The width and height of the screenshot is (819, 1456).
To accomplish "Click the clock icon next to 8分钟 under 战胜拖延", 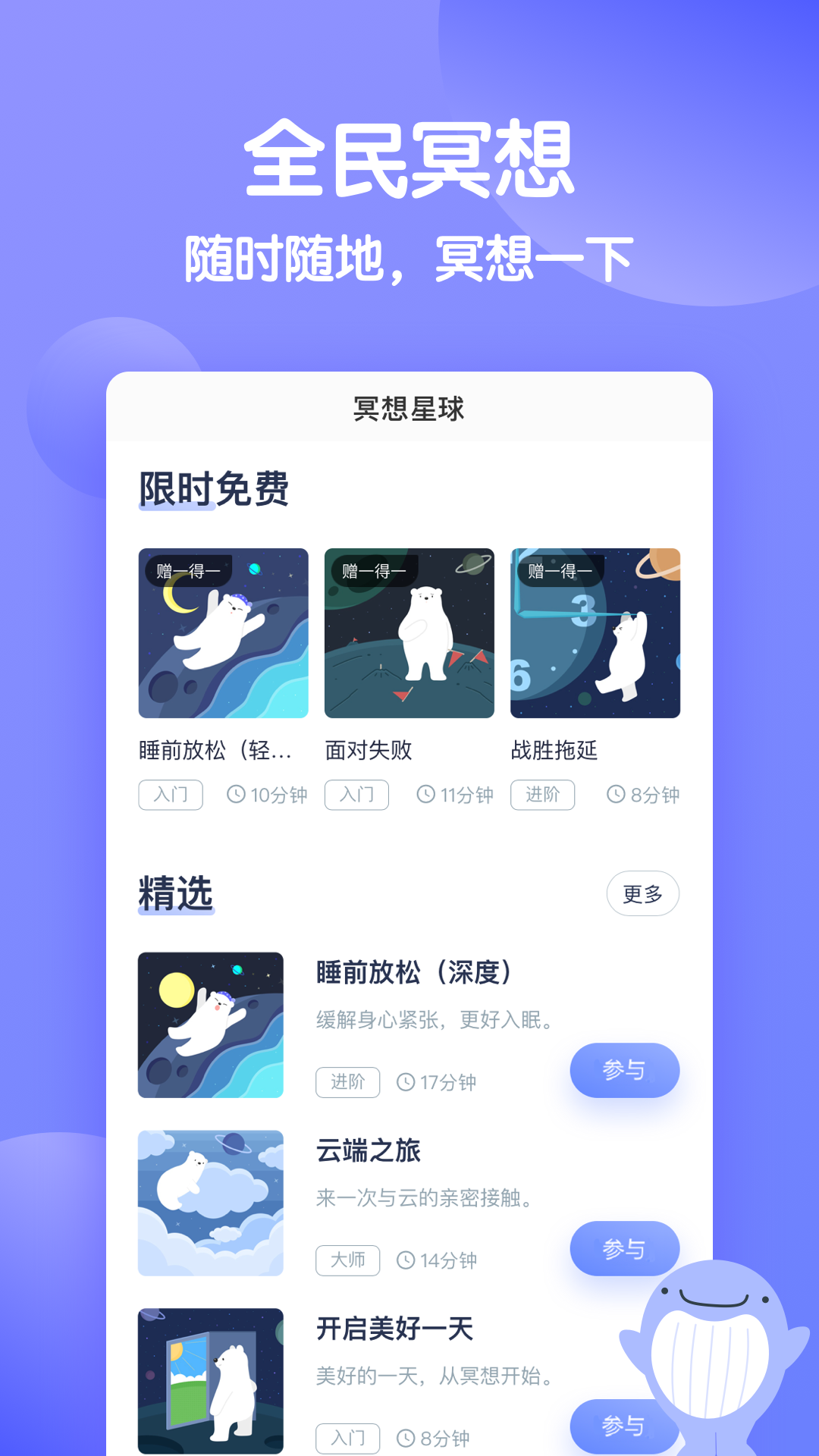I will click(x=616, y=795).
